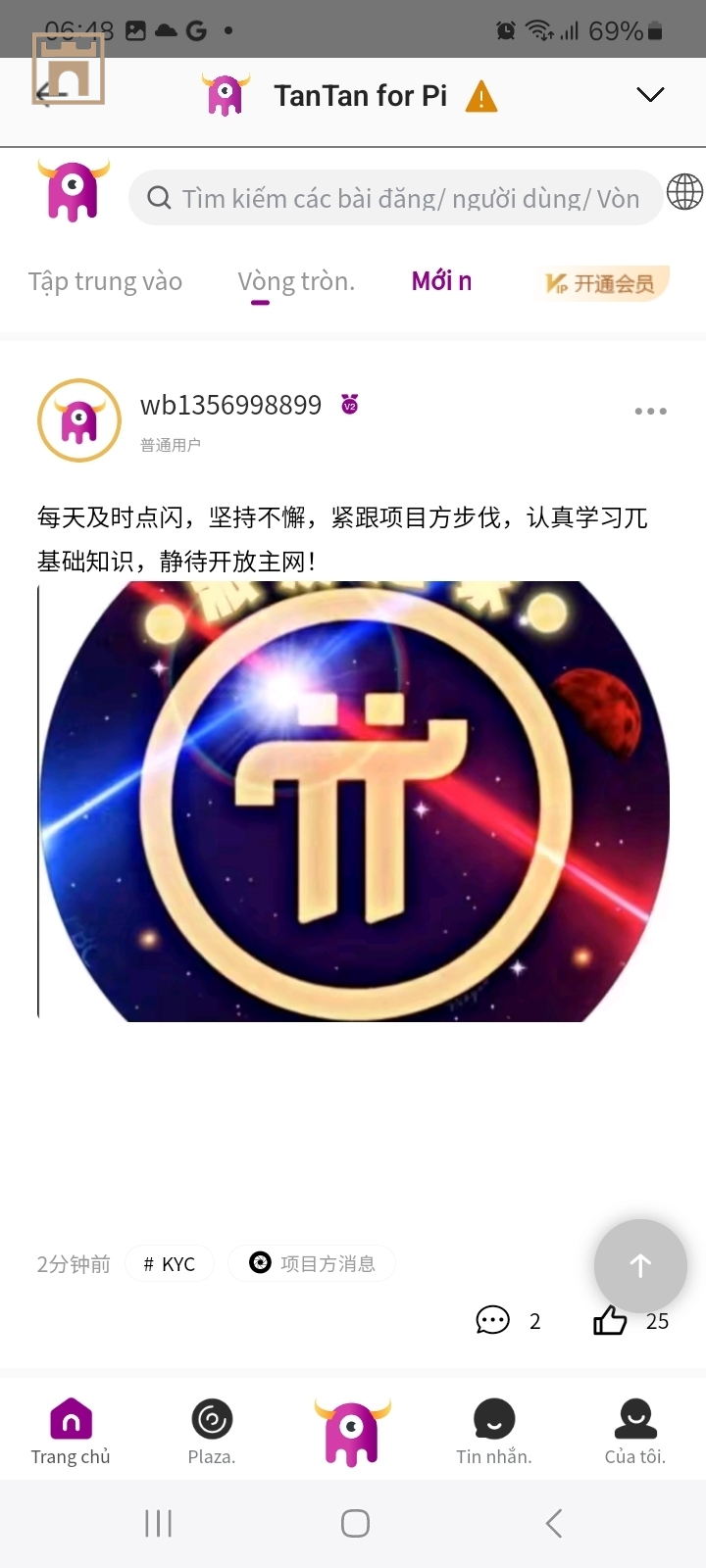Open comments on wb1356998899's post

[493, 1321]
